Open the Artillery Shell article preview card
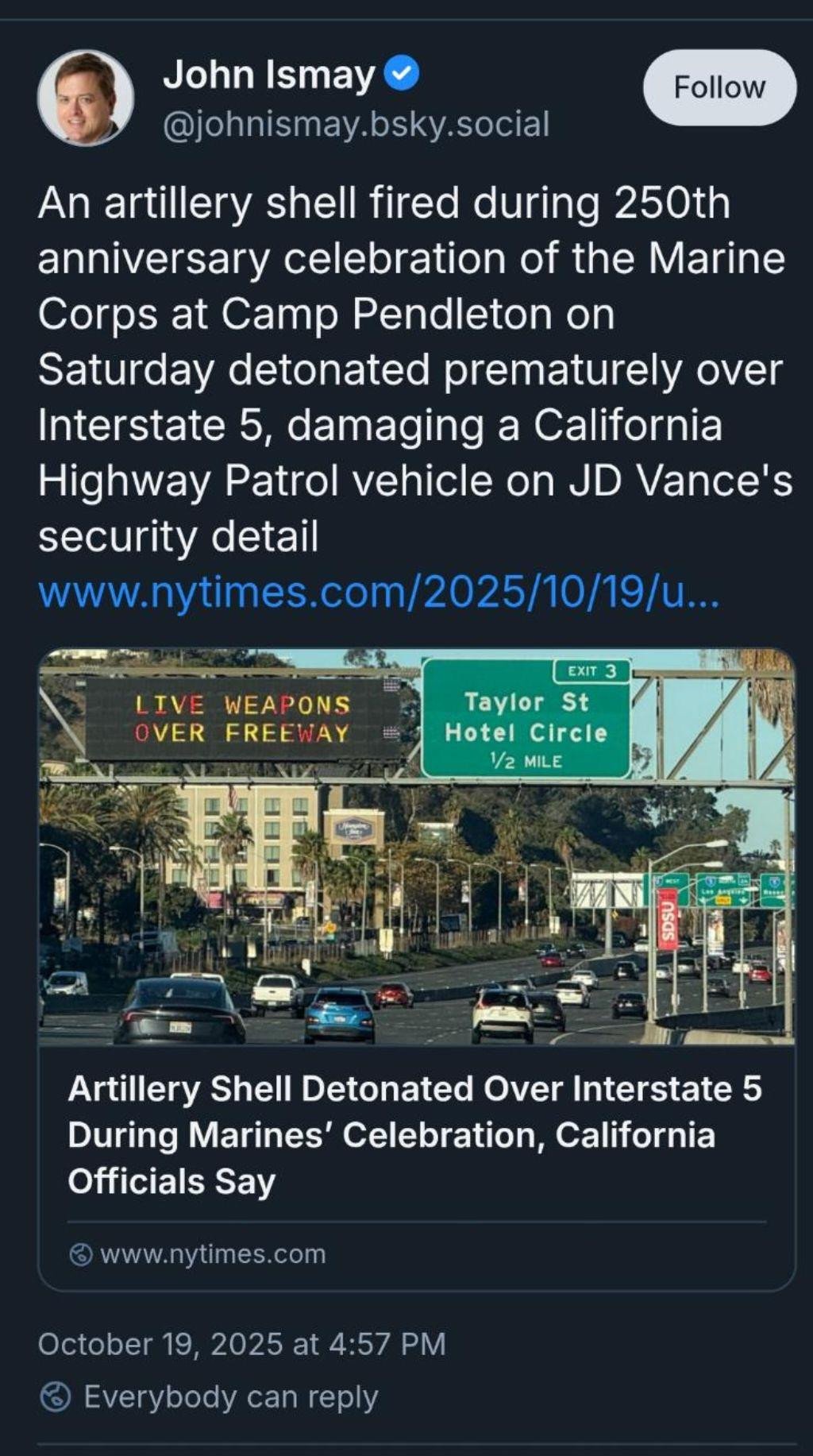 [414, 1134]
